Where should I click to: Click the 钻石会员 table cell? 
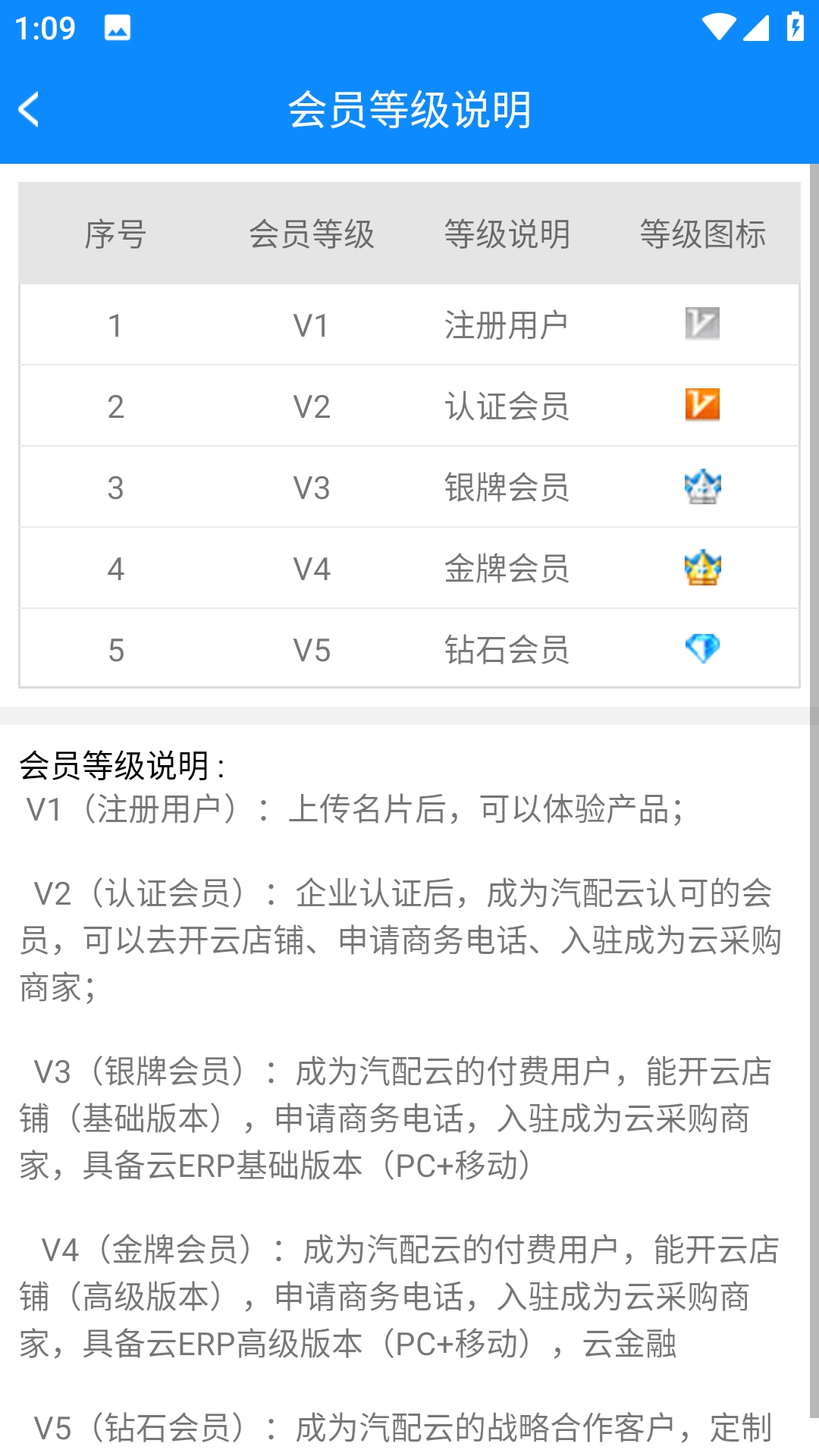coord(507,648)
